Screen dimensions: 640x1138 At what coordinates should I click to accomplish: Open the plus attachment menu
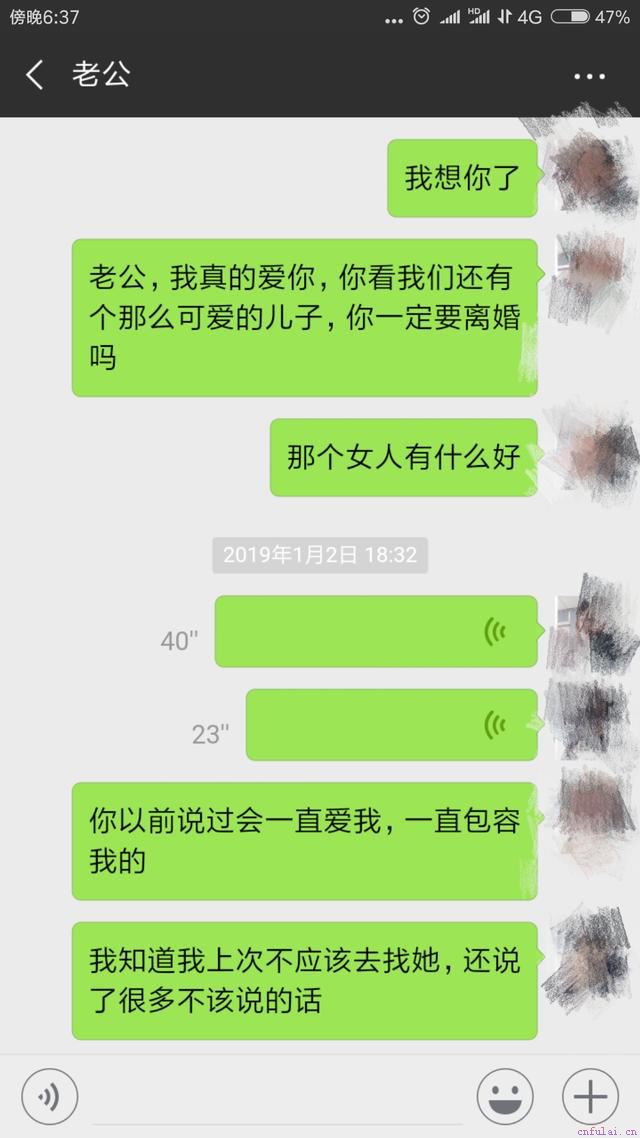(x=590, y=1098)
